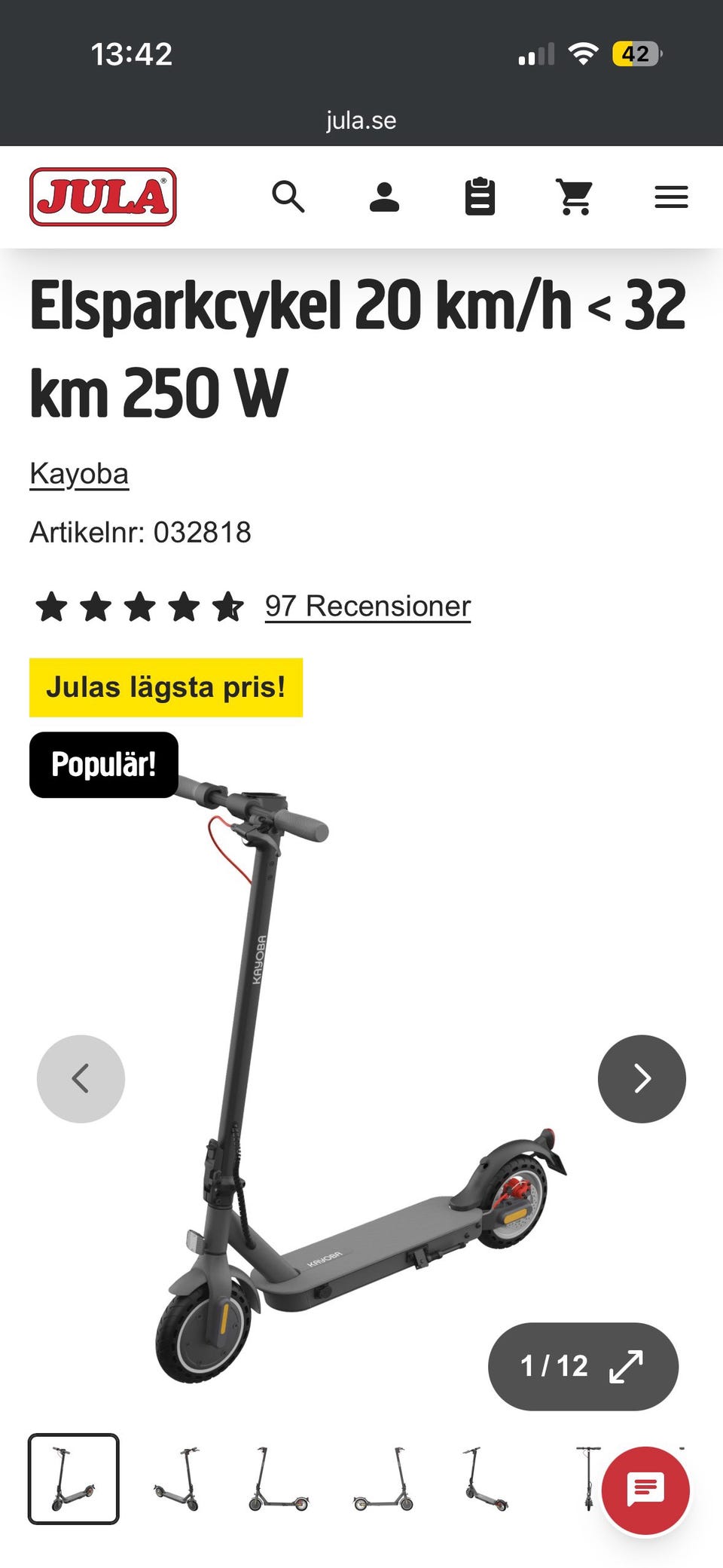Select the fourth scooter thumbnail
723x1568 pixels.
pyautogui.click(x=383, y=1478)
